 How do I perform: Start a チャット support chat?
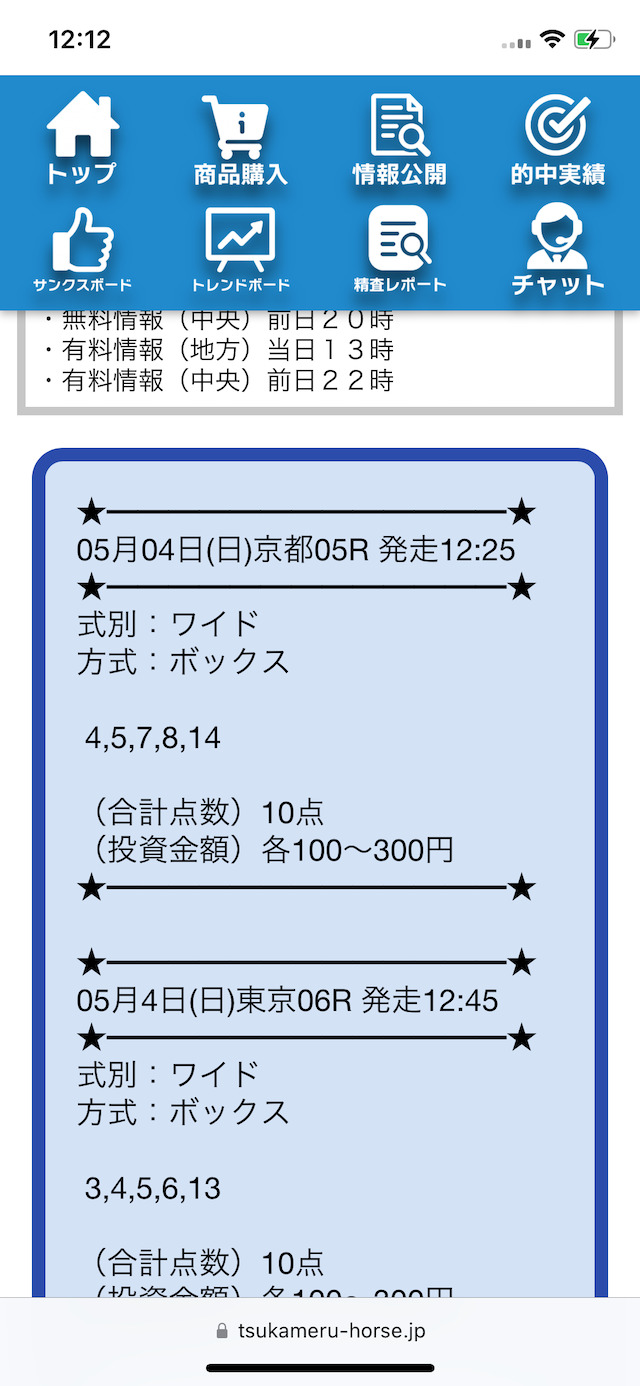[557, 250]
